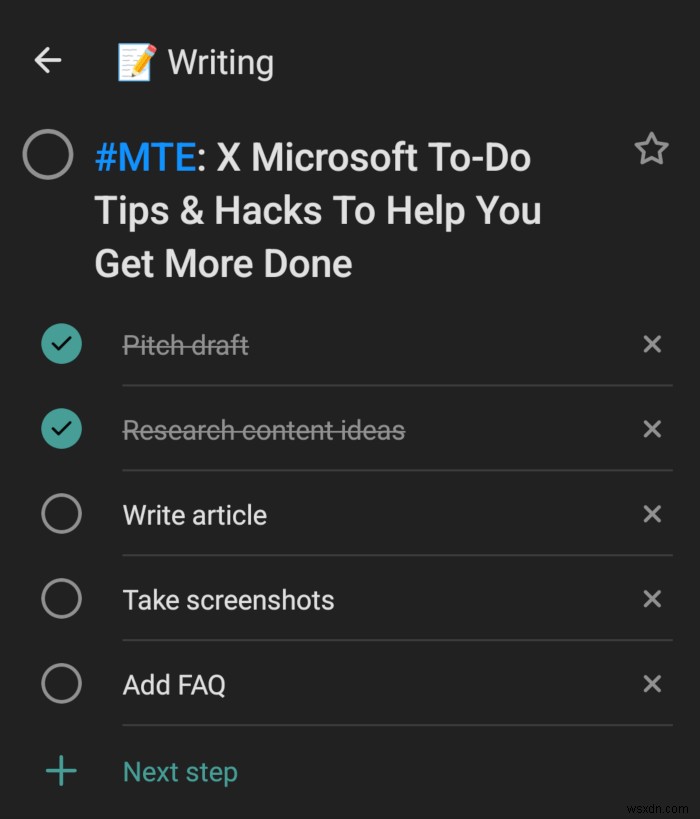Viewport: 700px width, 819px height.
Task: Edit the #MTE task title
Action: pyautogui.click(x=320, y=210)
